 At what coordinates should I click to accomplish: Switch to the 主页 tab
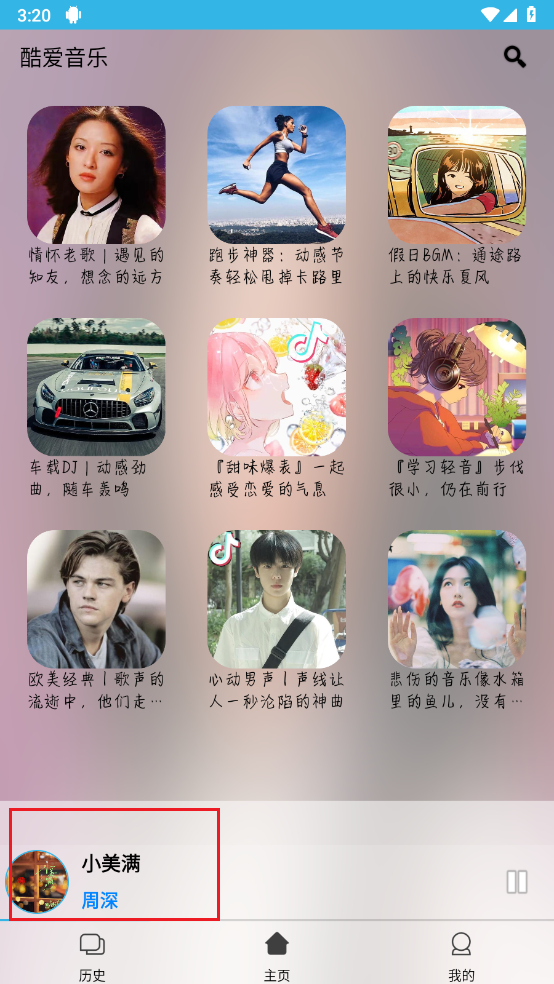[277, 957]
